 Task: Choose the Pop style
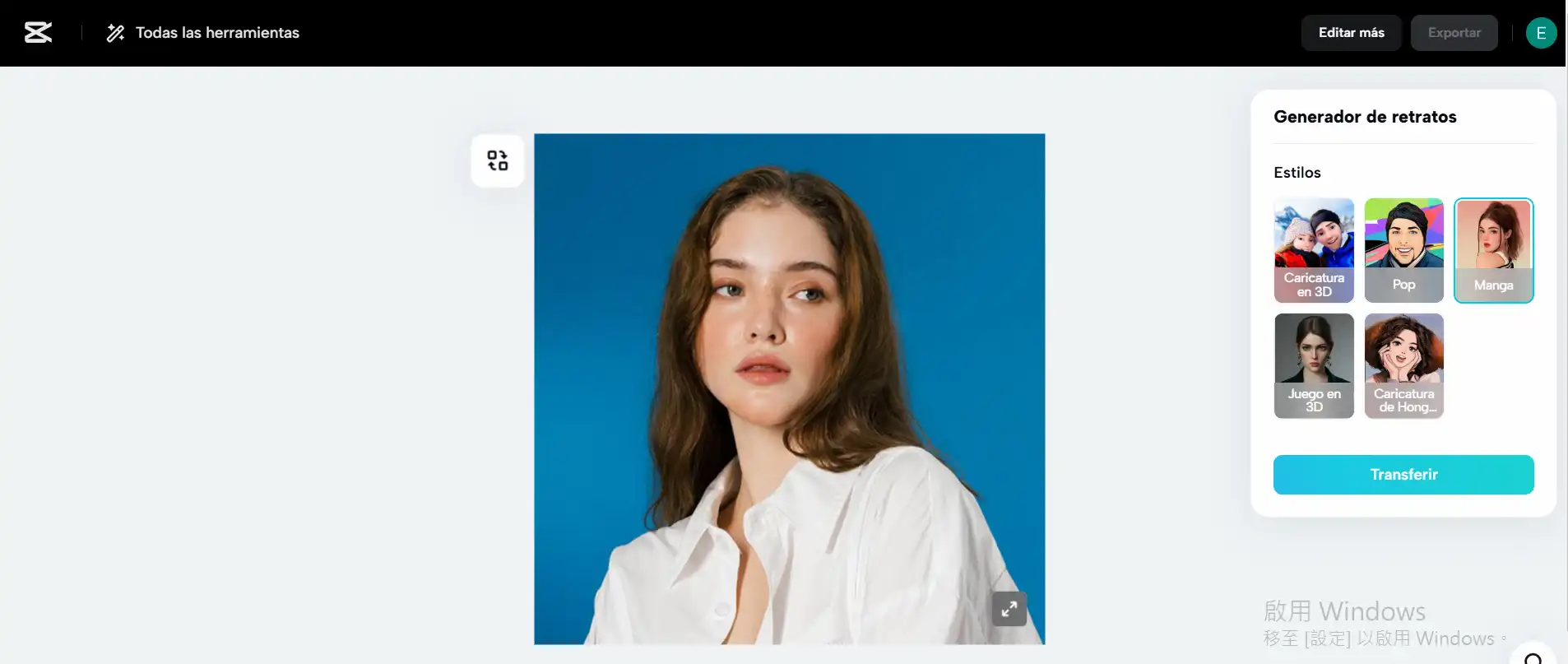[x=1403, y=250]
